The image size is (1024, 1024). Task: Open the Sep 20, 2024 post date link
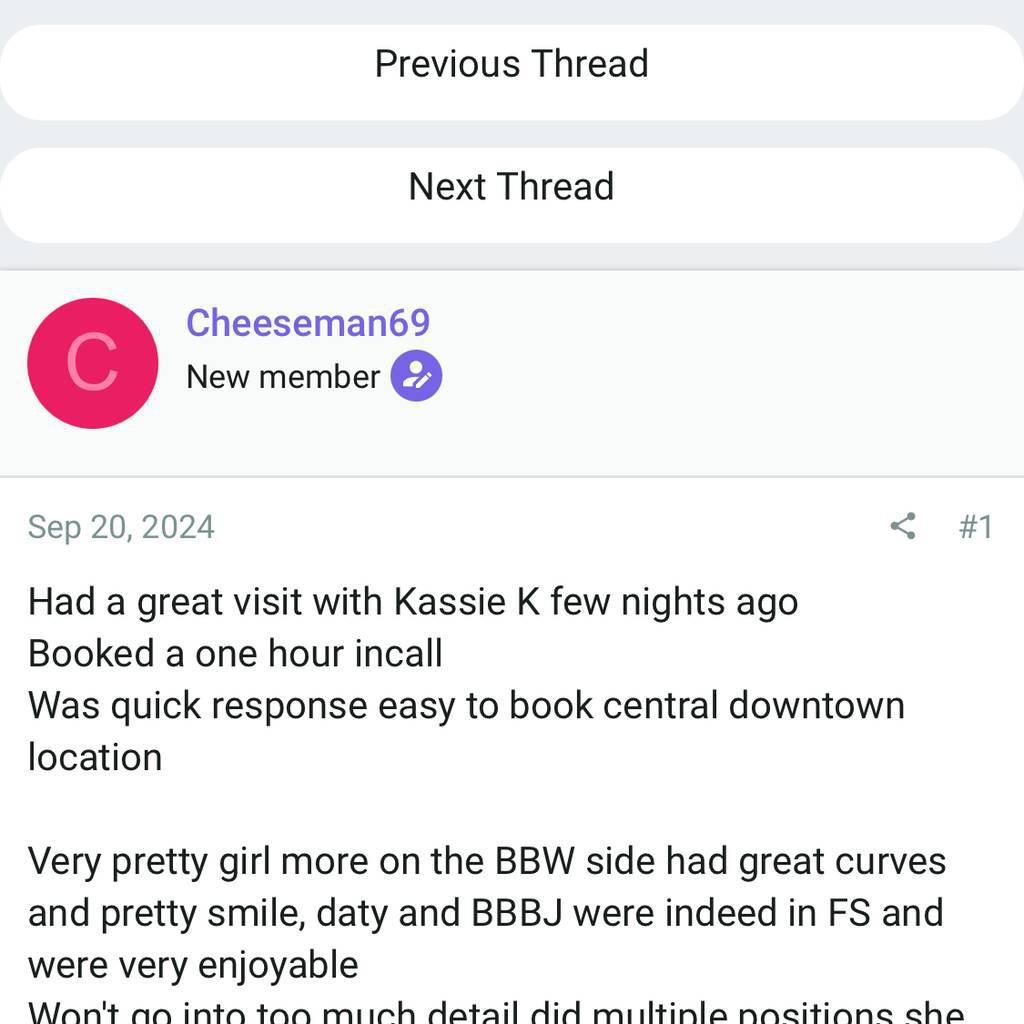pos(121,527)
